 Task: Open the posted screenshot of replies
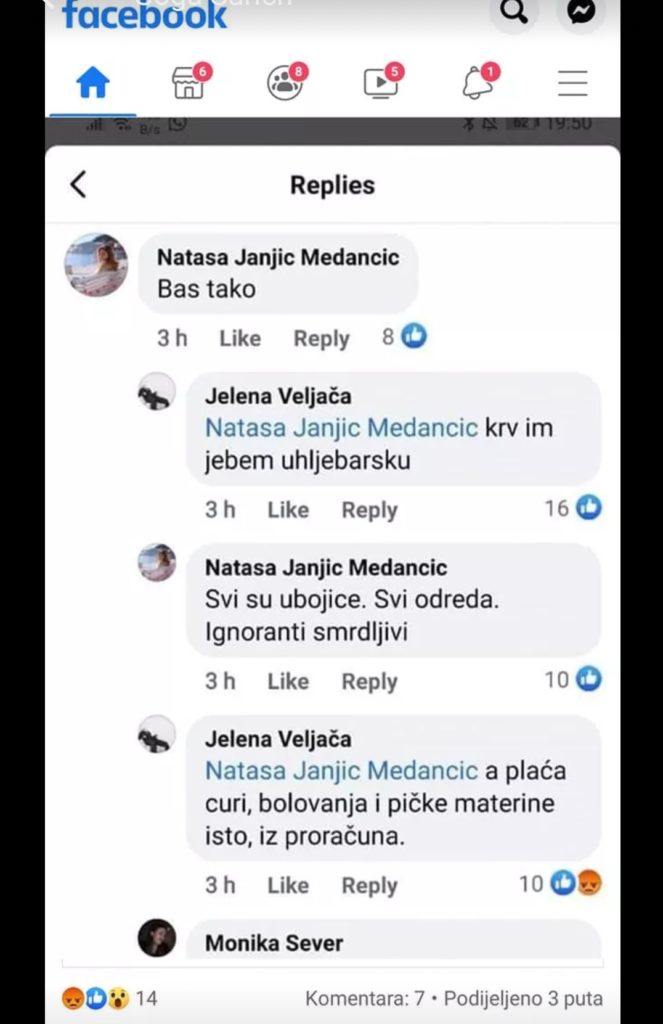[x=332, y=540]
